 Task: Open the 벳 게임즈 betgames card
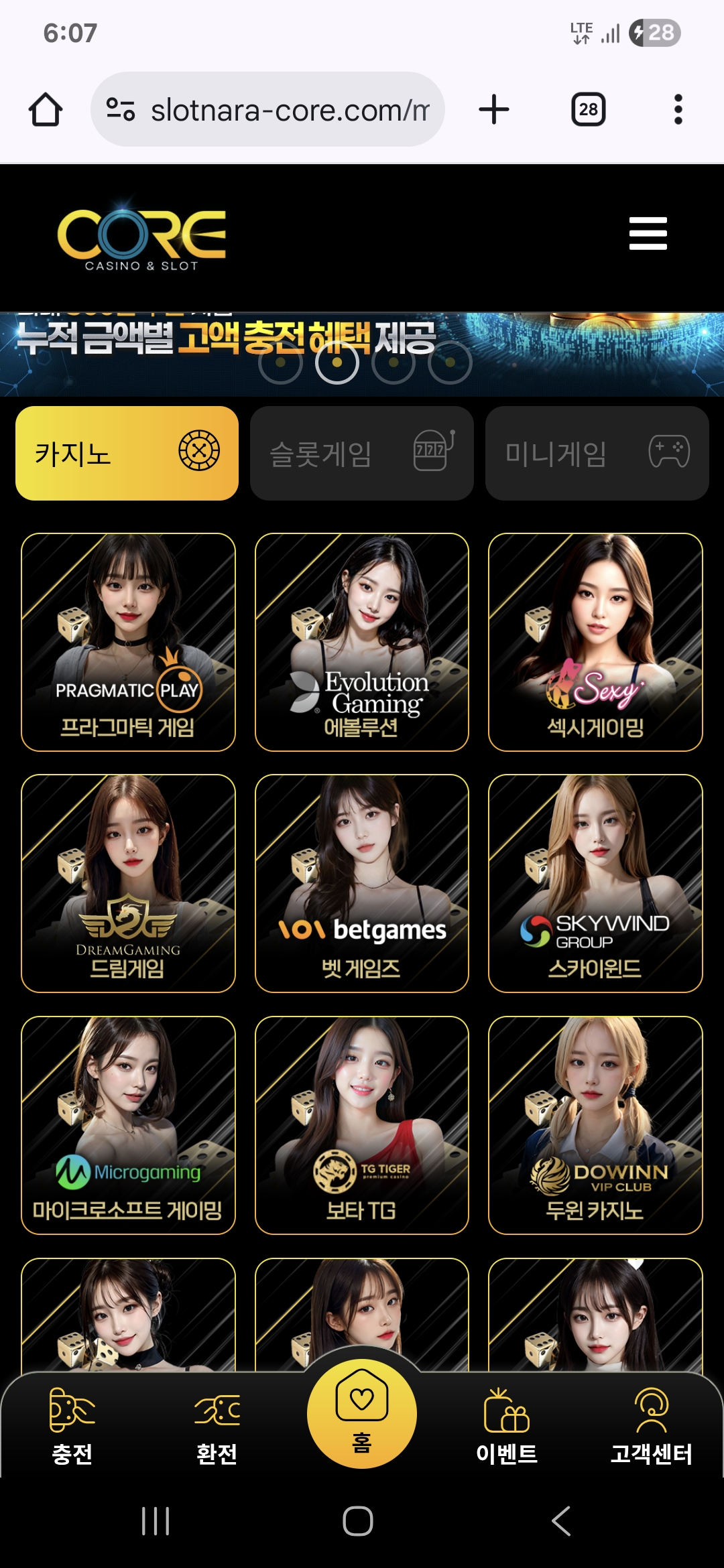click(361, 883)
